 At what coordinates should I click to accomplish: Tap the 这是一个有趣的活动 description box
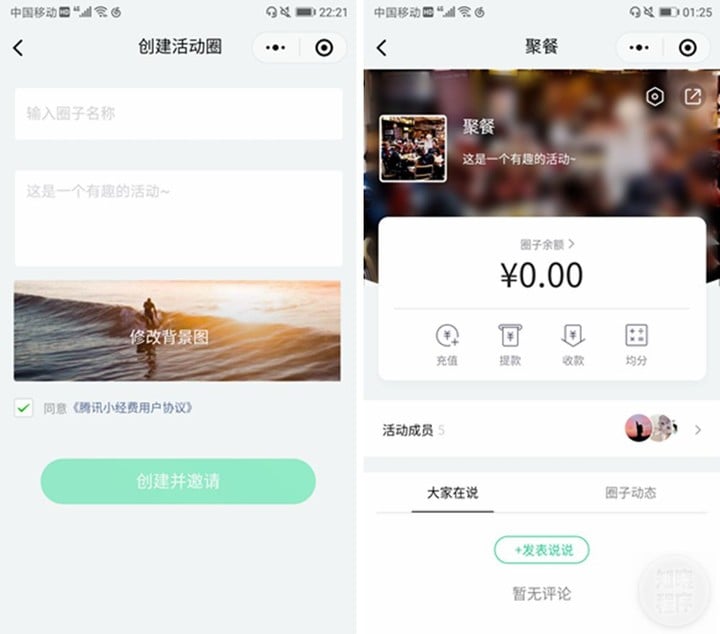coord(178,217)
